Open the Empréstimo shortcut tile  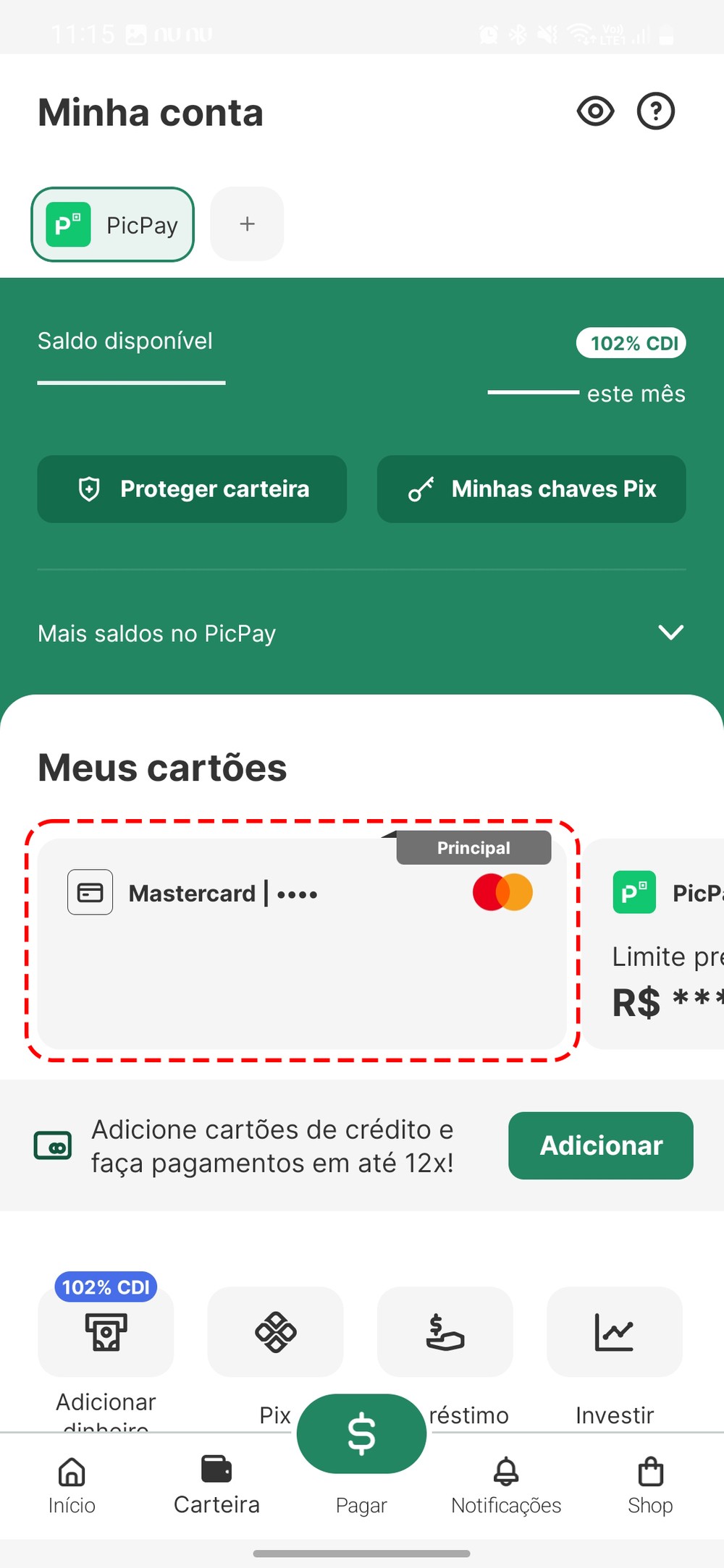click(445, 1333)
